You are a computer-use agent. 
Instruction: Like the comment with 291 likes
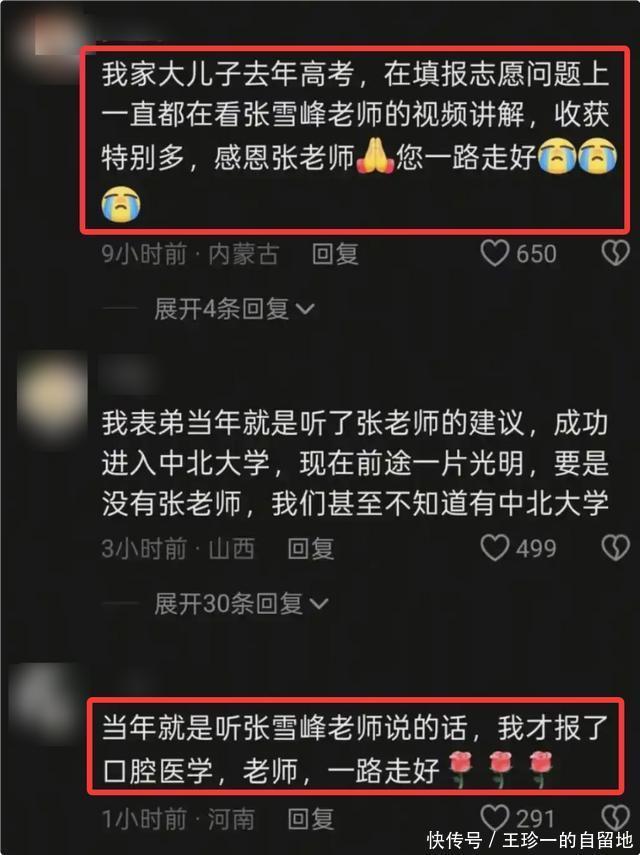click(496, 820)
